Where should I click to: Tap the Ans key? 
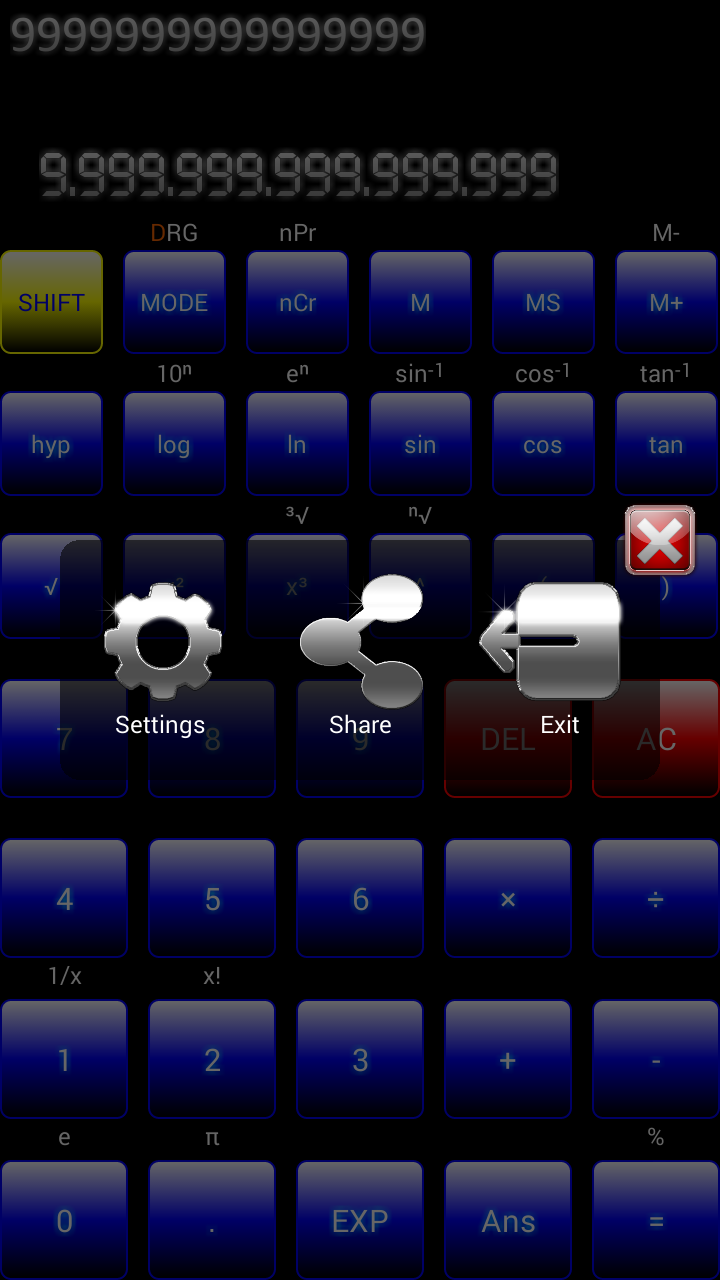(508, 1220)
